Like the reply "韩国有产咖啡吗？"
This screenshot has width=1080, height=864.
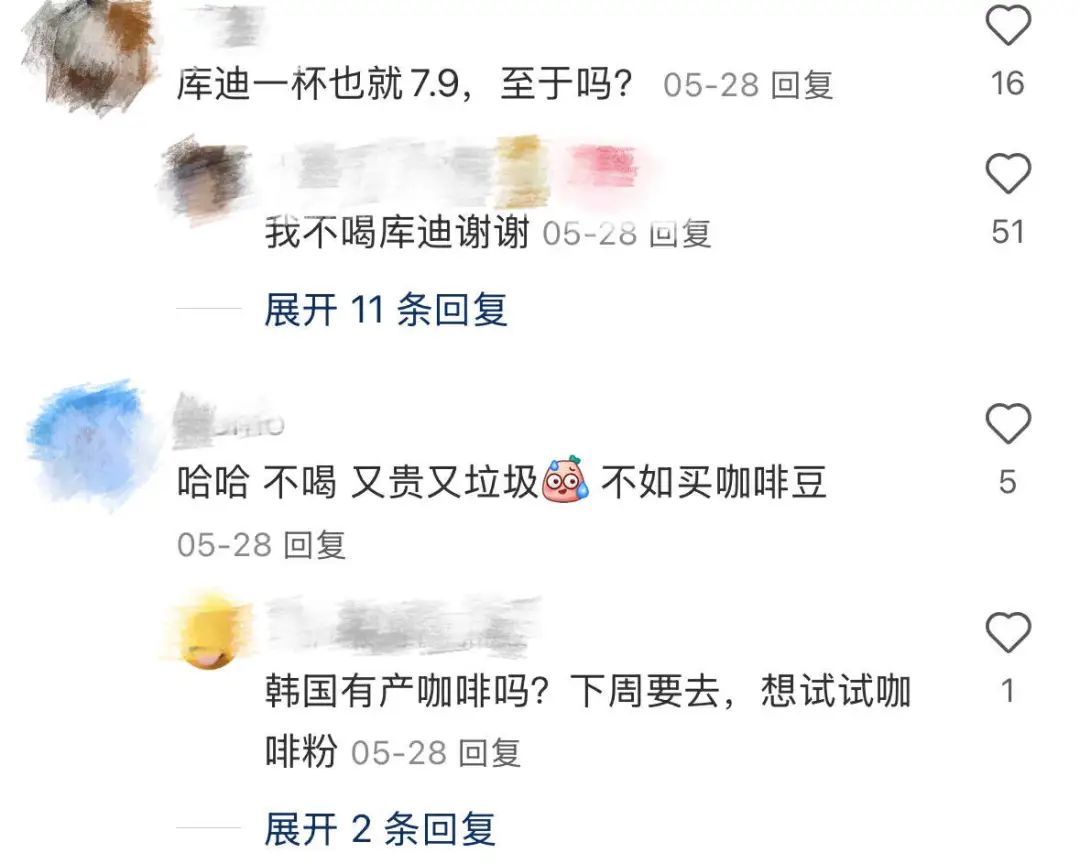[1008, 633]
